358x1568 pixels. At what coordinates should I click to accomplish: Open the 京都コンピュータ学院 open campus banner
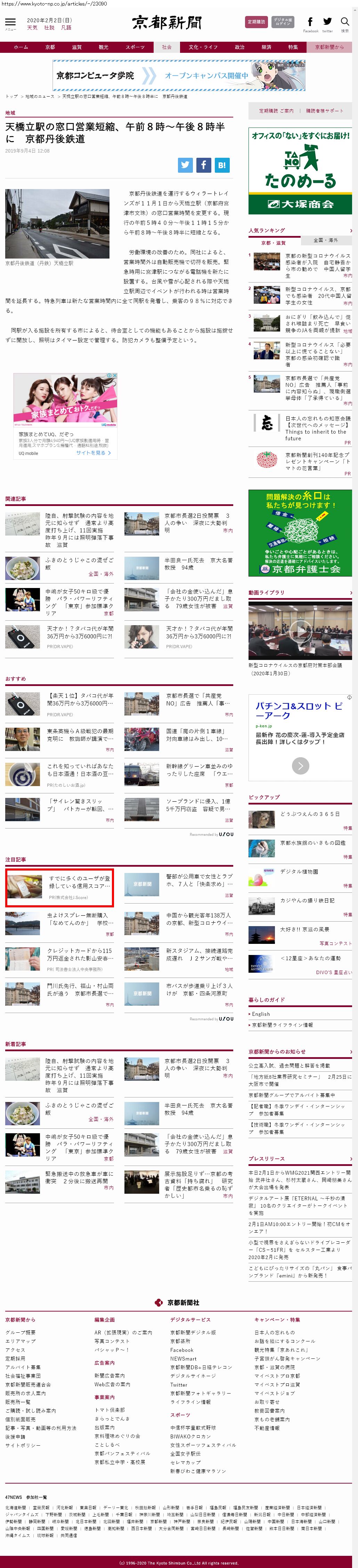[x=178, y=75]
